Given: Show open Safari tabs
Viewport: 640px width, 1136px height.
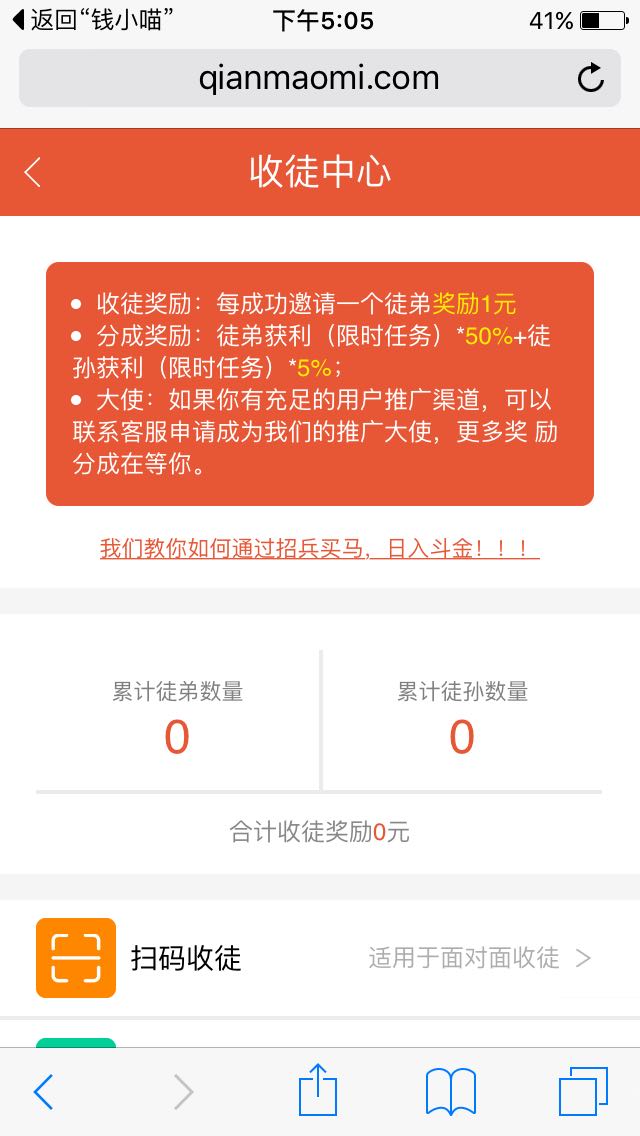Looking at the screenshot, I should click(583, 1091).
